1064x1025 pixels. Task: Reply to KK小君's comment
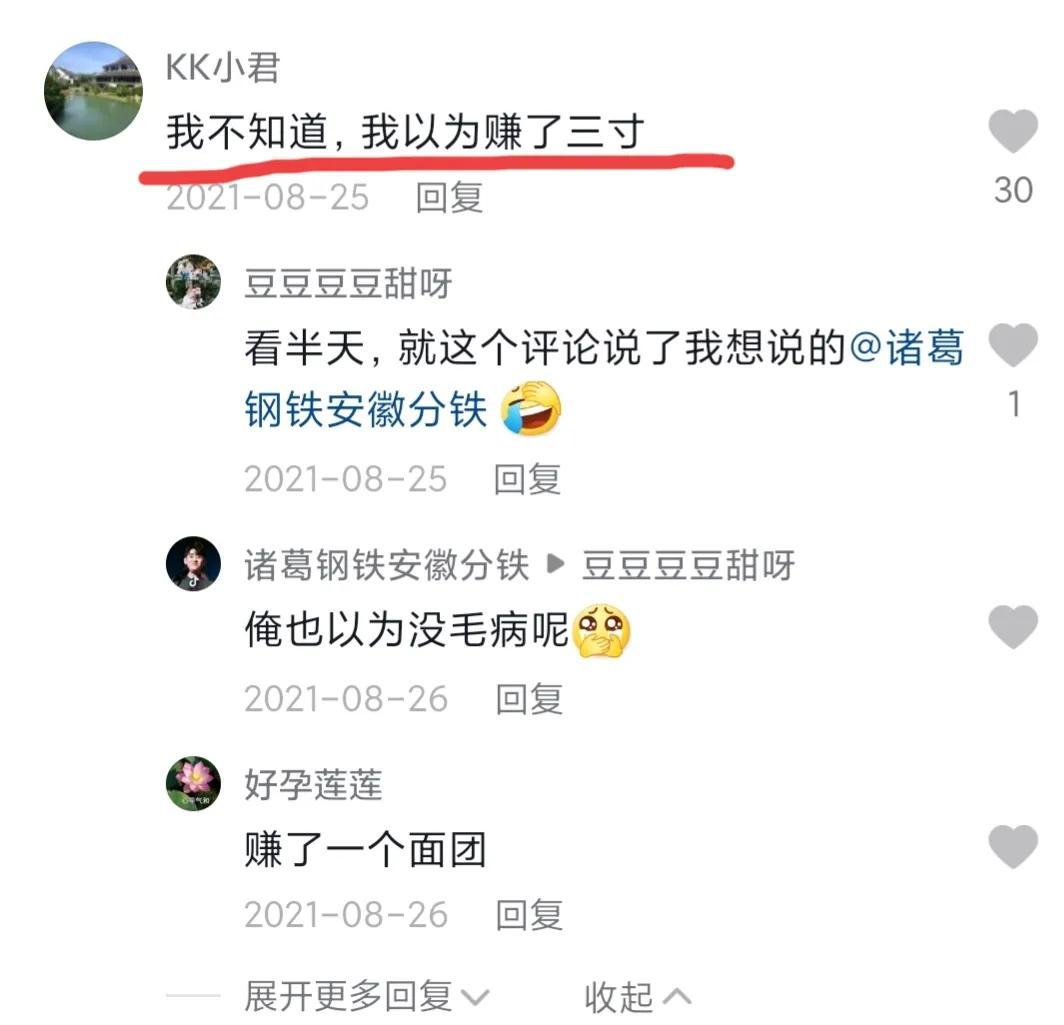449,197
